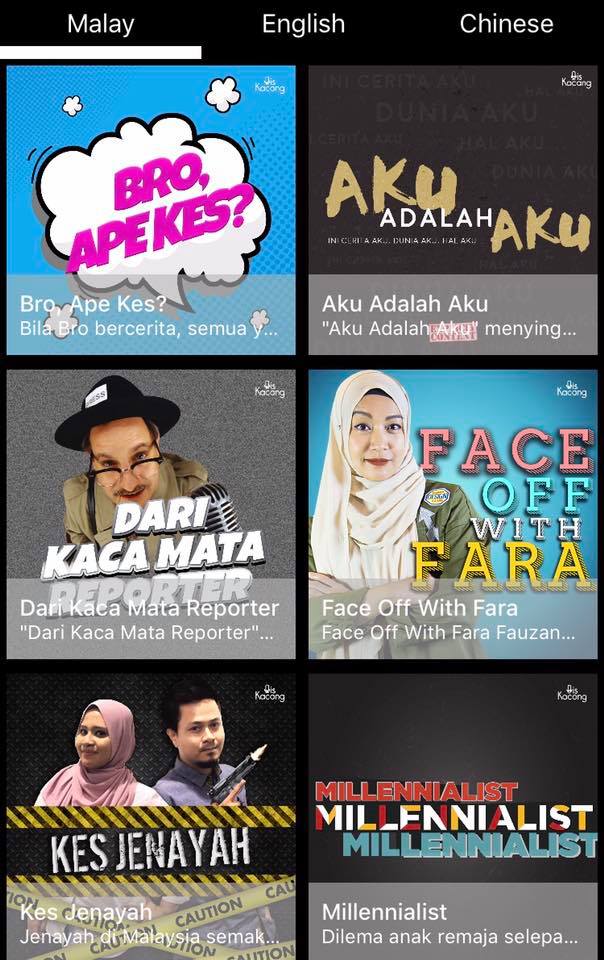
Task: Select the Malay tab
Action: [x=100, y=24]
